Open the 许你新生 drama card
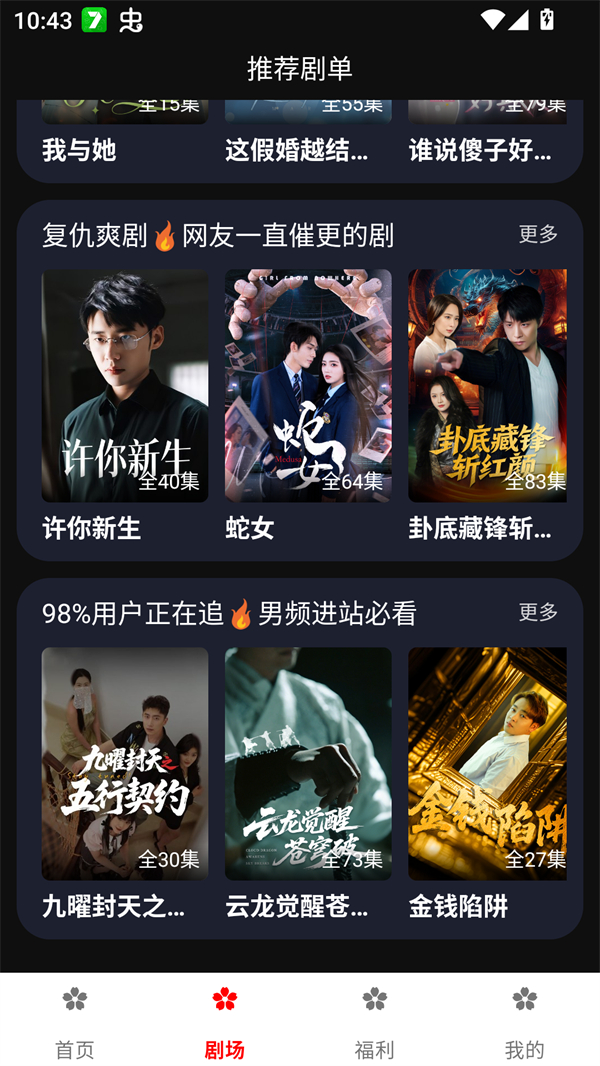The height and width of the screenshot is (1066, 600). tap(125, 386)
